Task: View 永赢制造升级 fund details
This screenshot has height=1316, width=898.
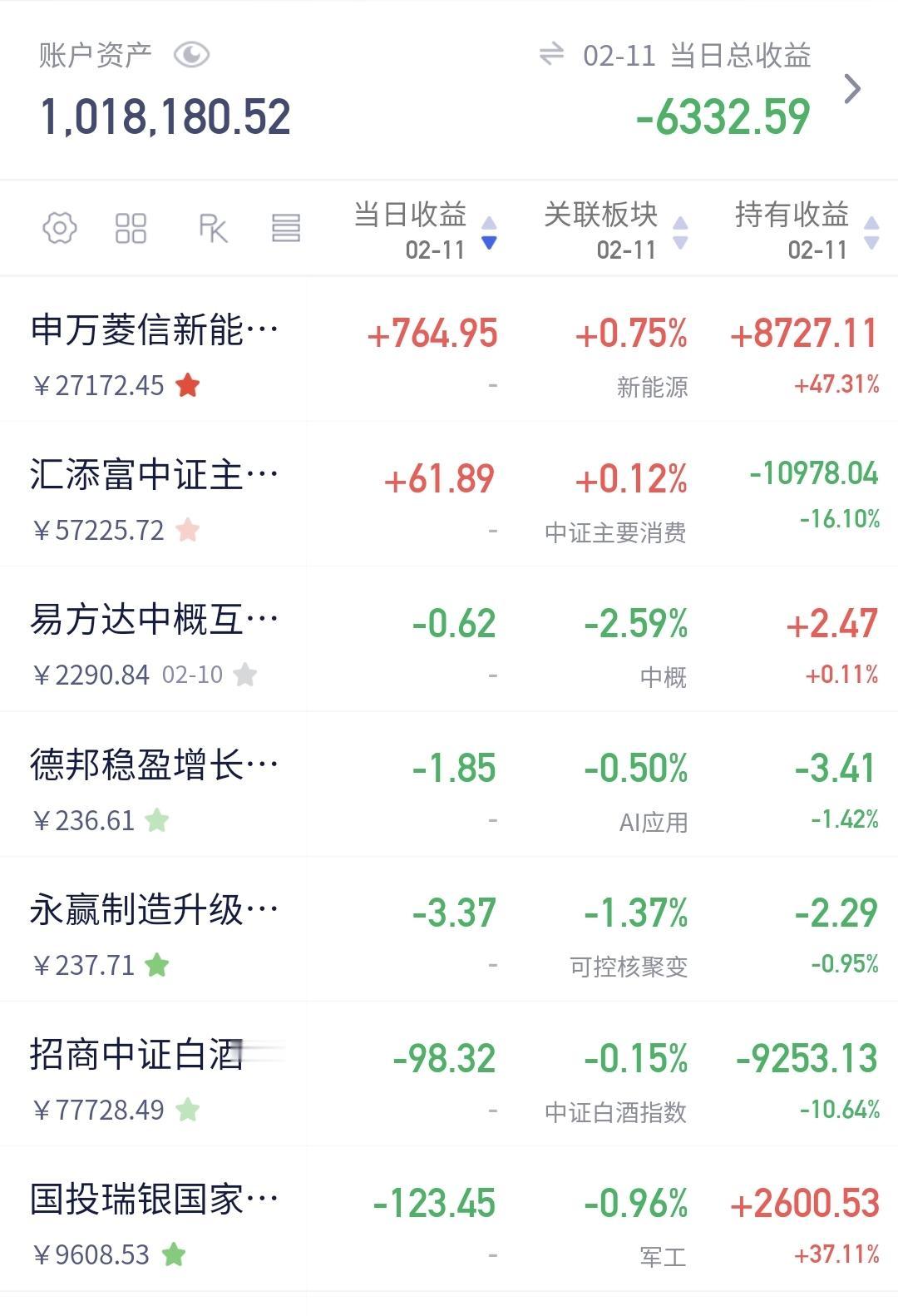Action: pyautogui.click(x=155, y=910)
